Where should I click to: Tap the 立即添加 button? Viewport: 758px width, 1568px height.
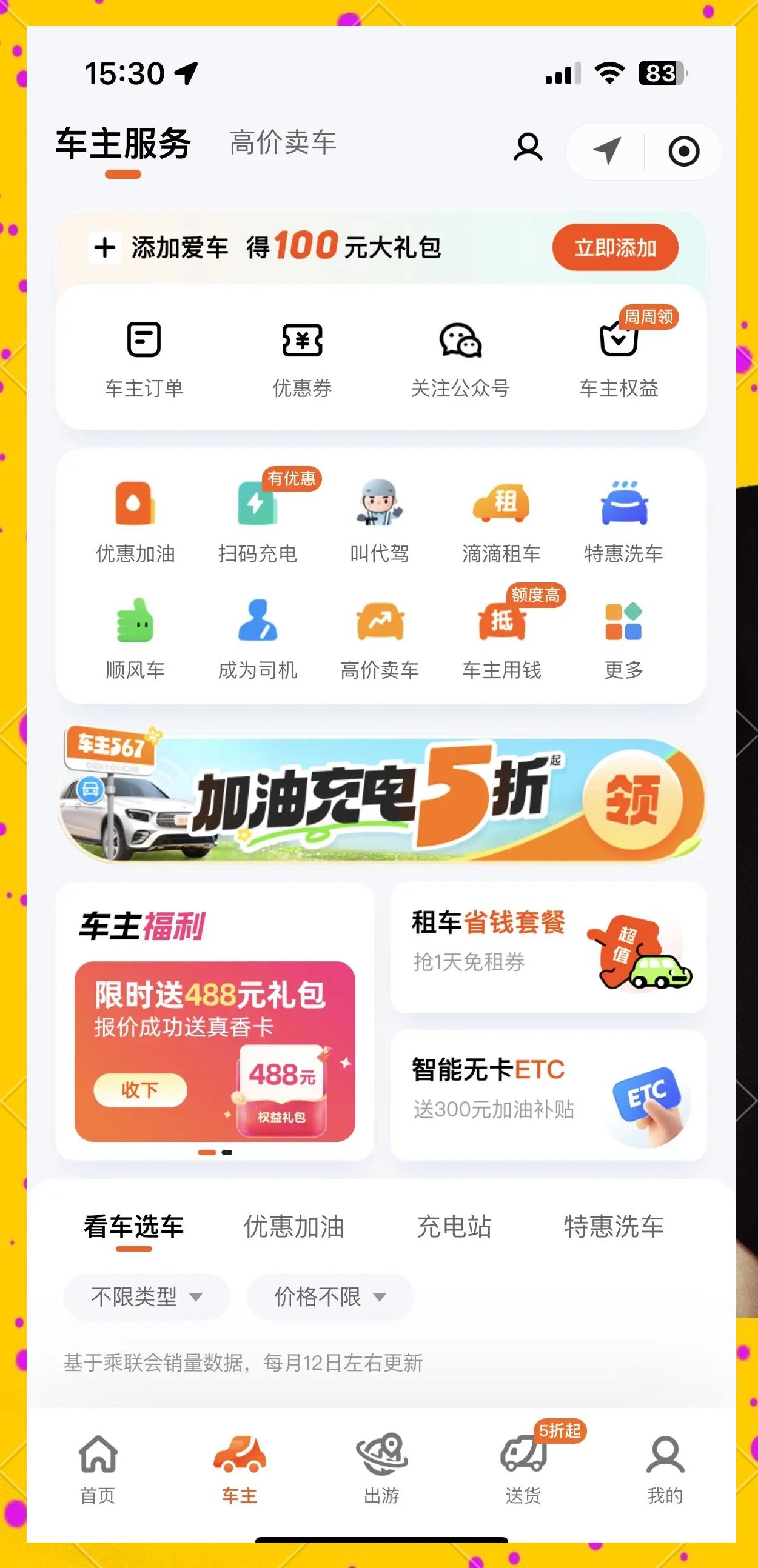[615, 249]
